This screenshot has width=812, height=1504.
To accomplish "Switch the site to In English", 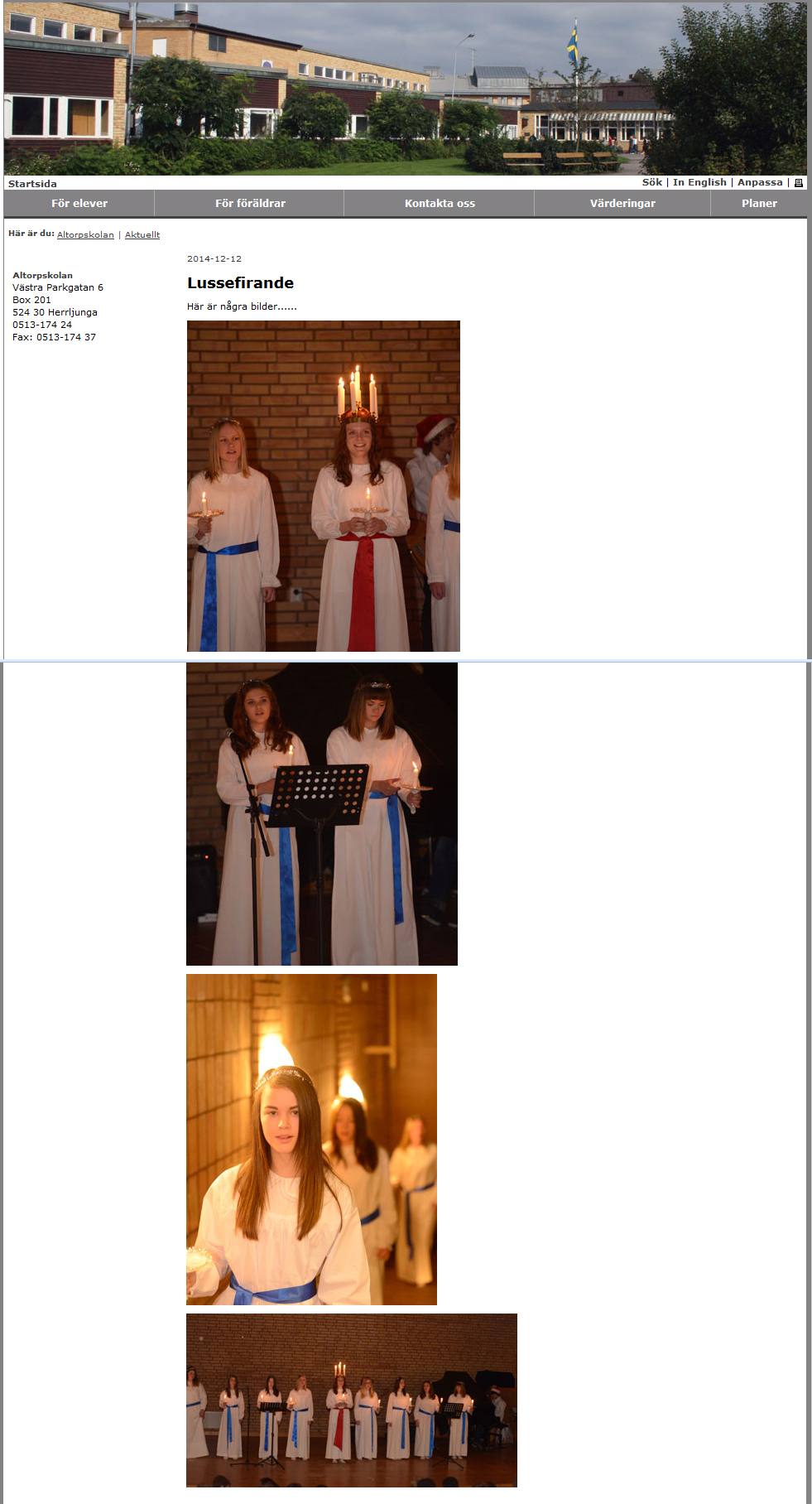I will [x=699, y=182].
